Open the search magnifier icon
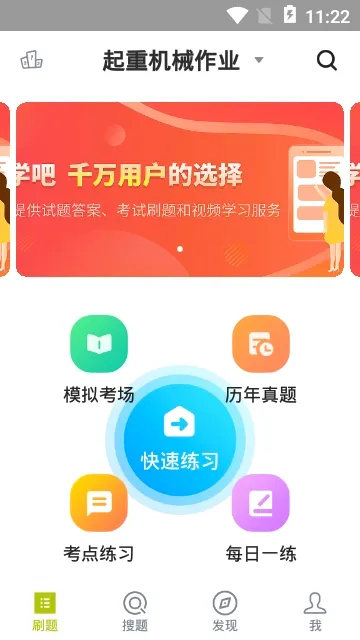 [327, 61]
